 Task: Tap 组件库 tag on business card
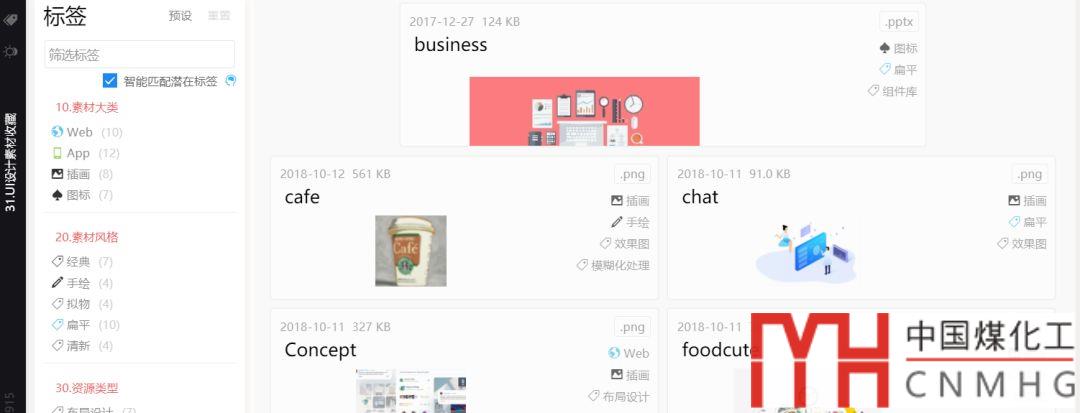pyautogui.click(x=899, y=91)
